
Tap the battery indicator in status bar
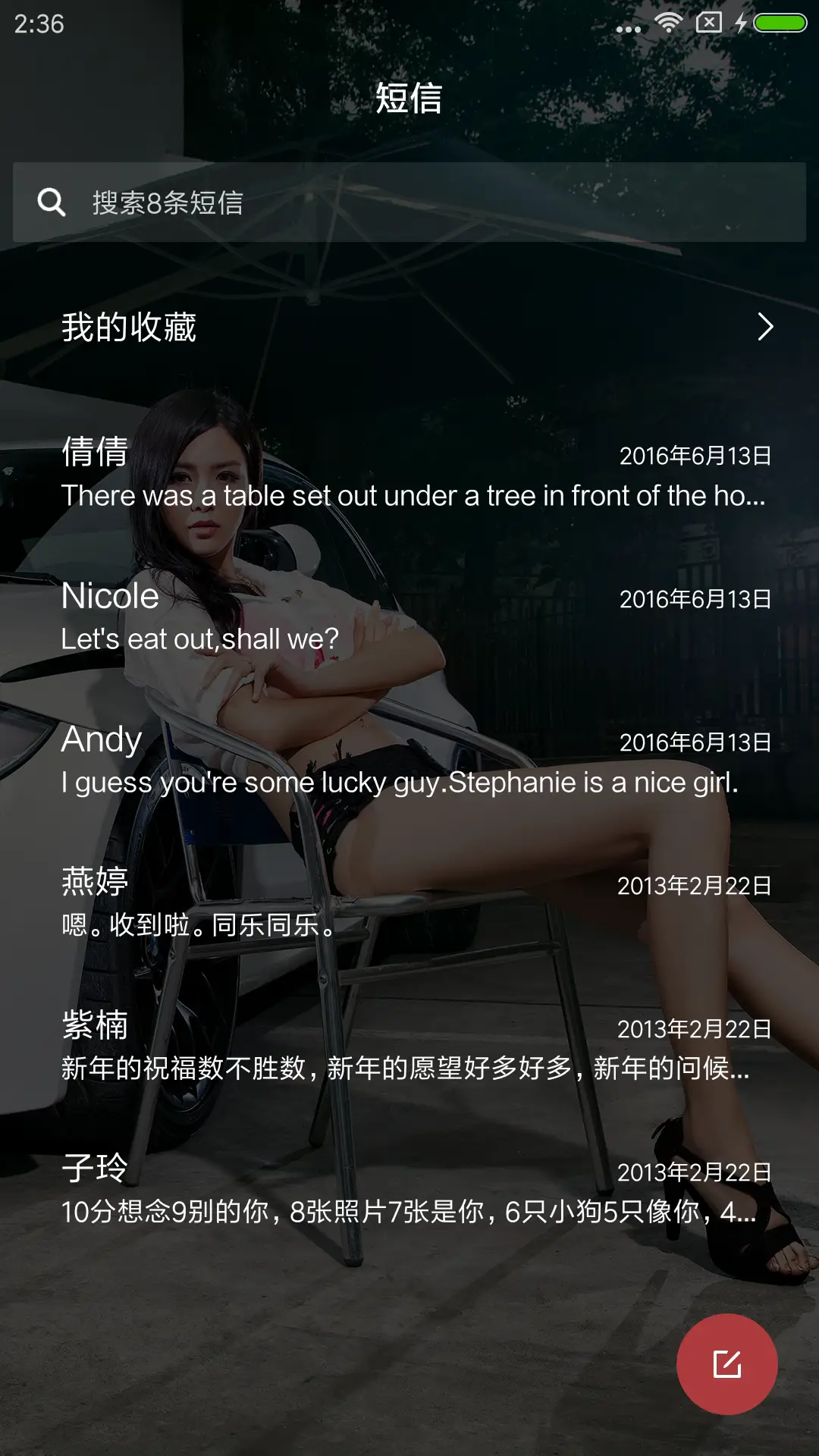(x=782, y=24)
